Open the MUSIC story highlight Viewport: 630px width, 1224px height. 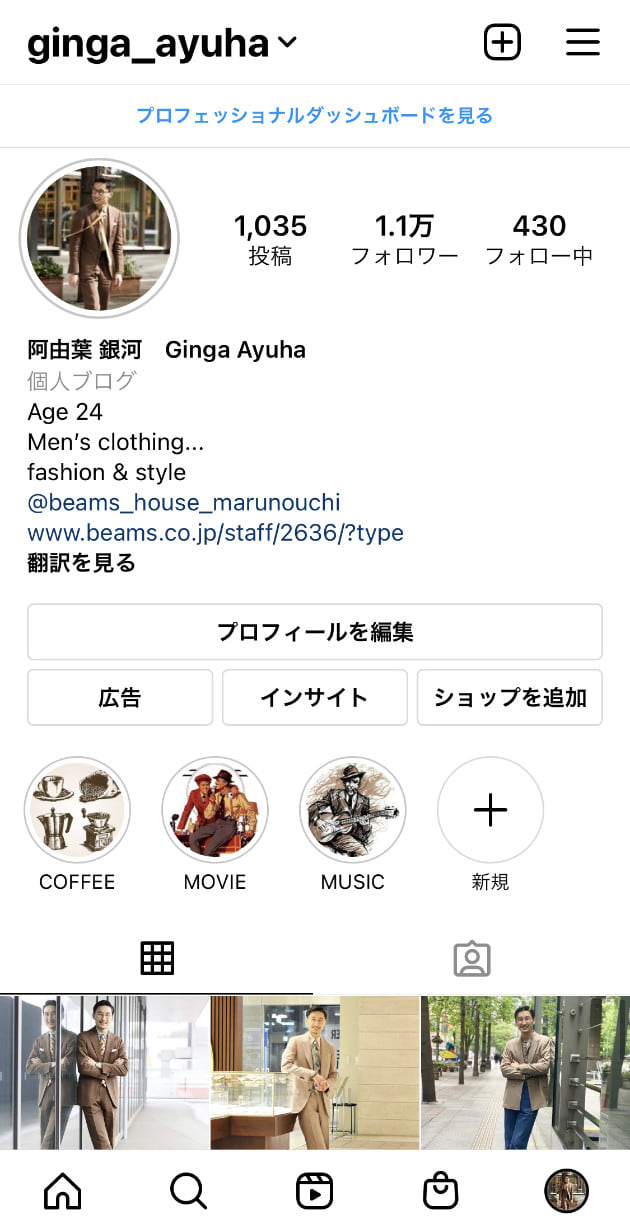pyautogui.click(x=353, y=810)
